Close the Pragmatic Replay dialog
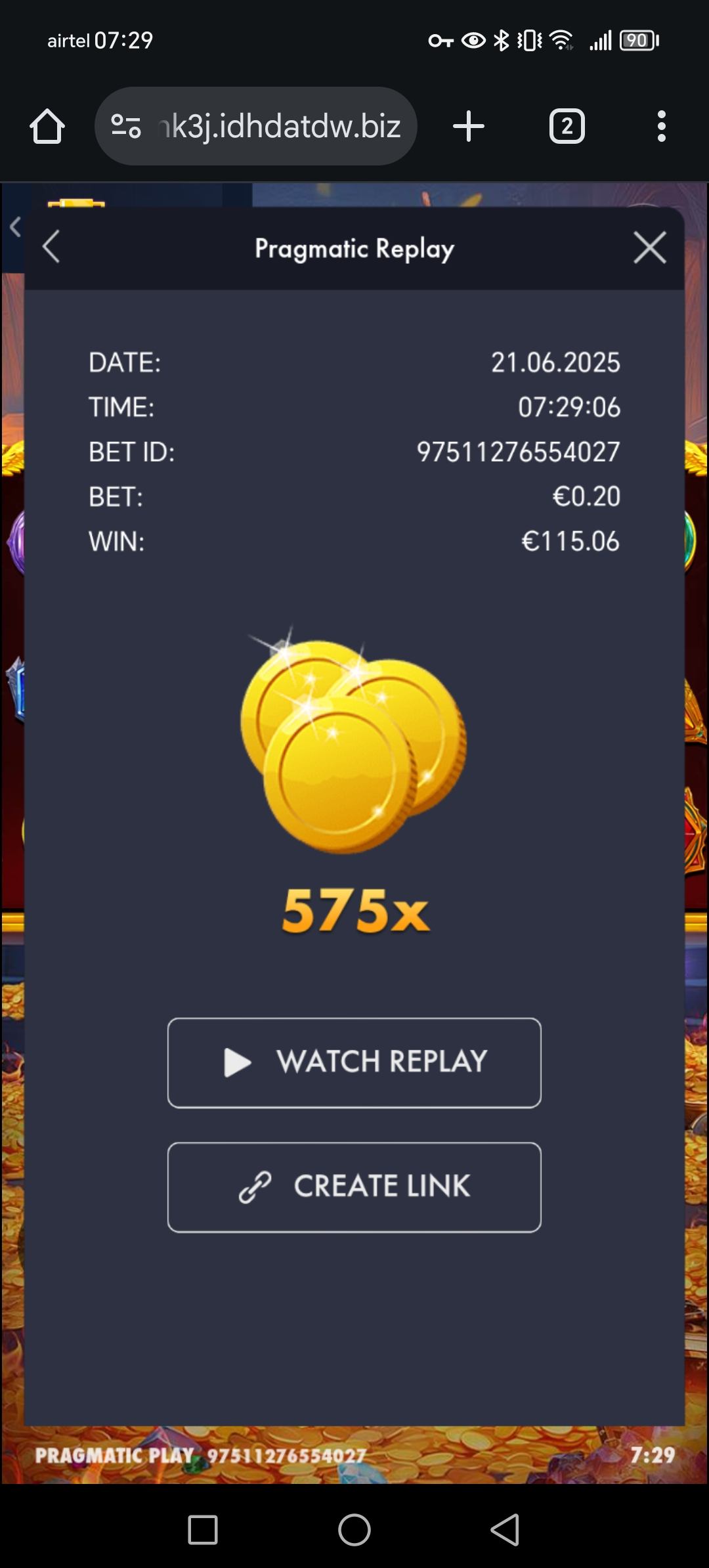Screen dimensions: 709x1568 coord(649,248)
